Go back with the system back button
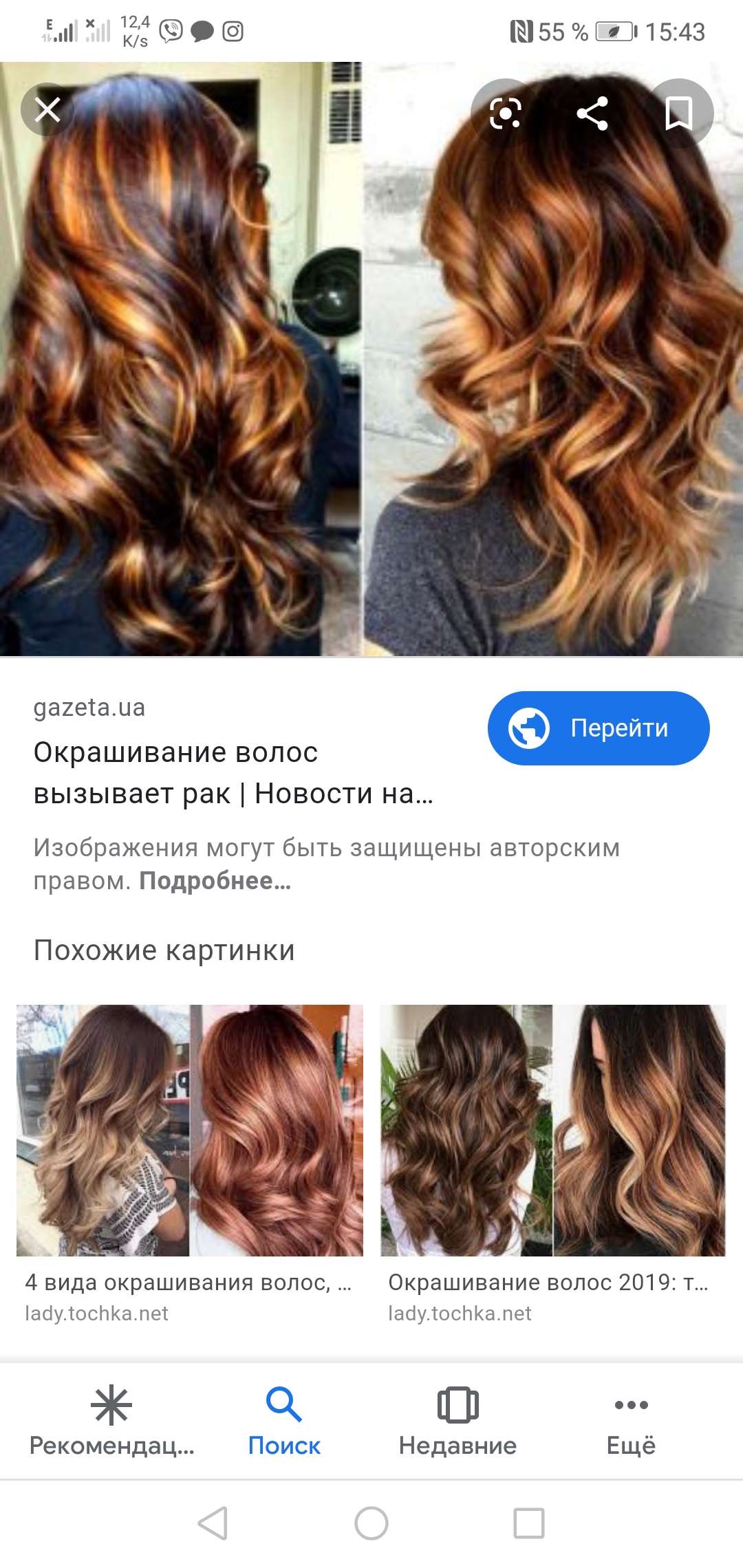 click(213, 1523)
